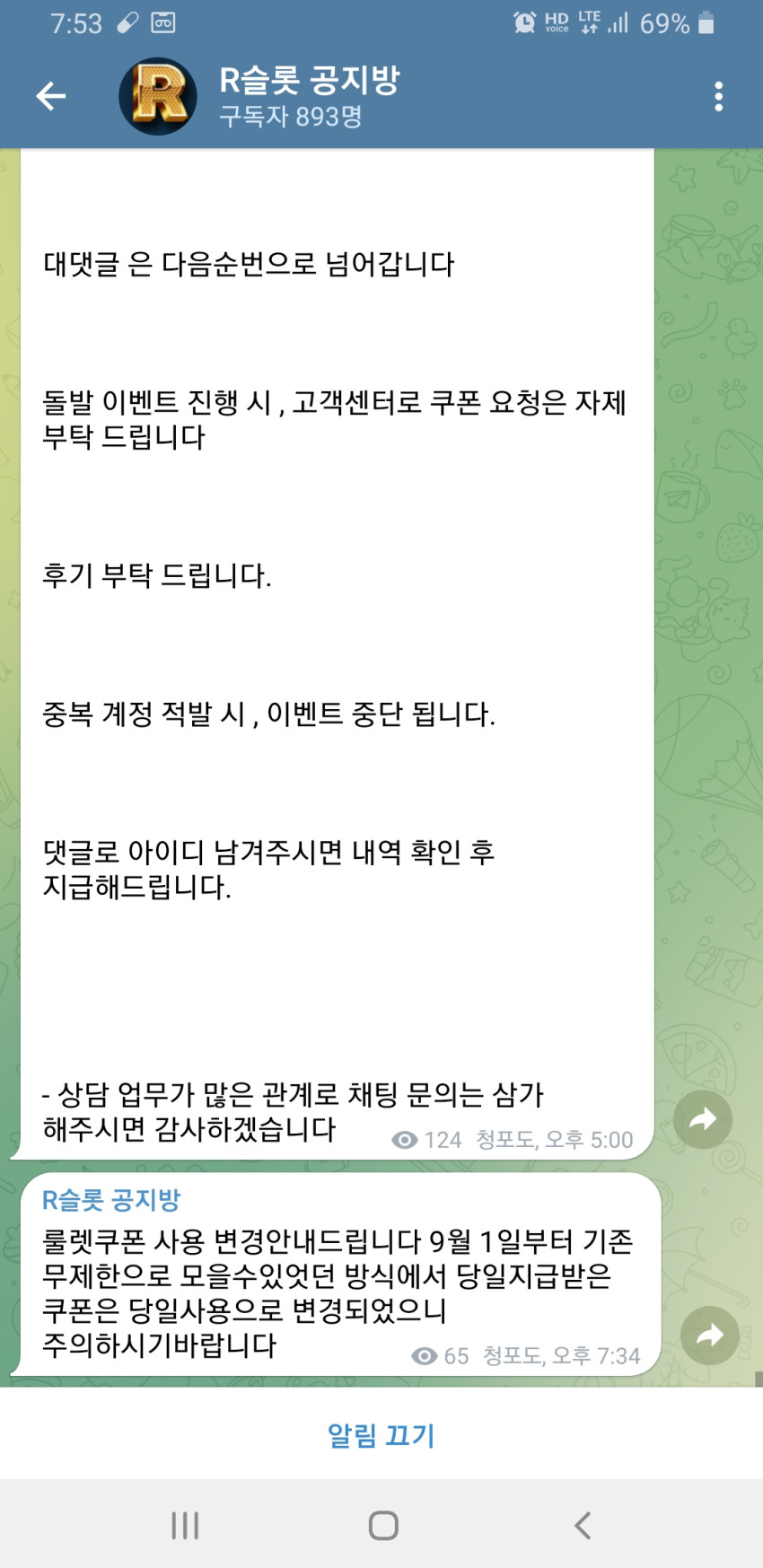Tap R슬롯 공지방 sender name on last message
This screenshot has height=1568, width=763.
tap(111, 1199)
